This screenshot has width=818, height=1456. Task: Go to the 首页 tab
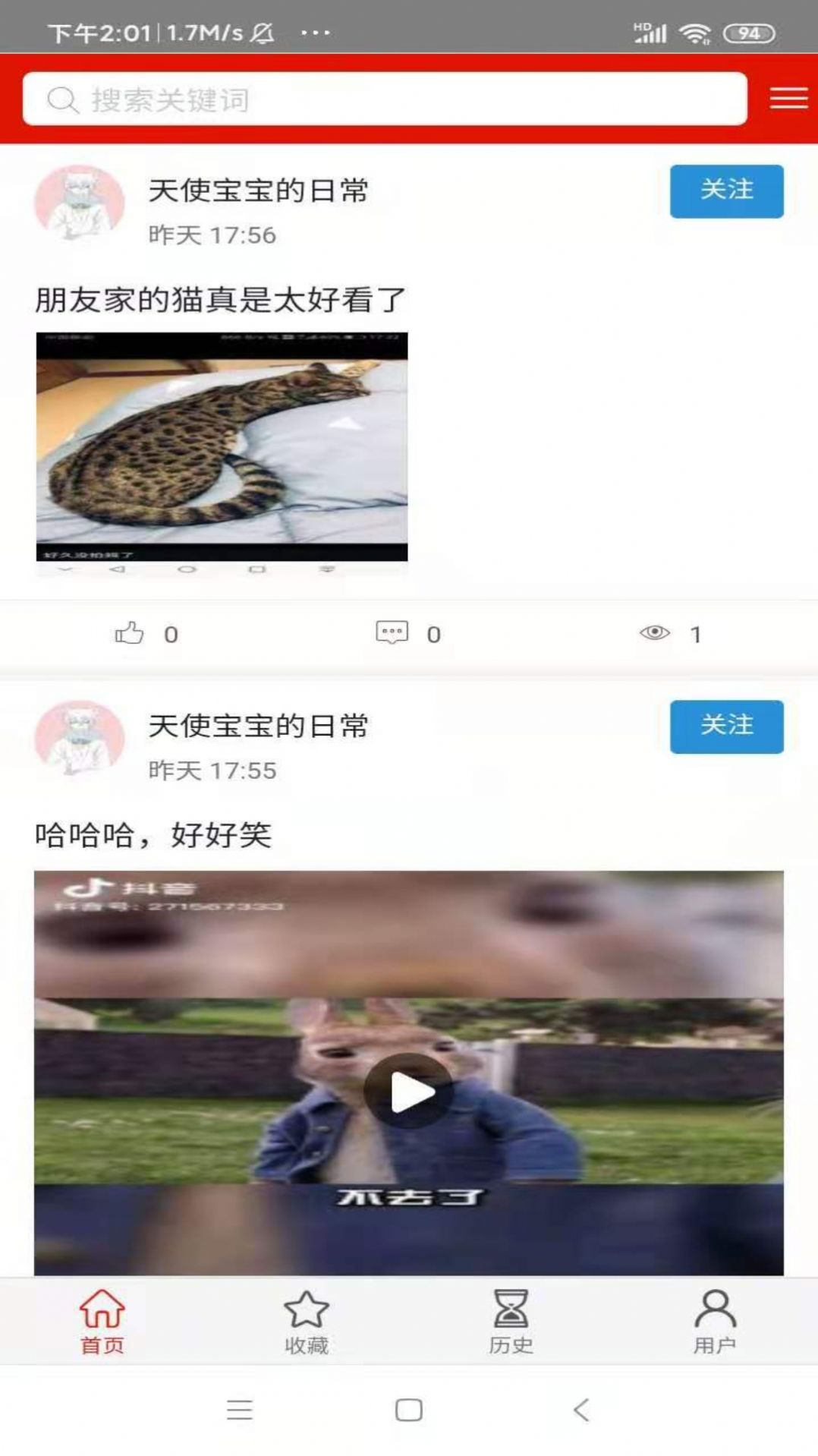(102, 1322)
